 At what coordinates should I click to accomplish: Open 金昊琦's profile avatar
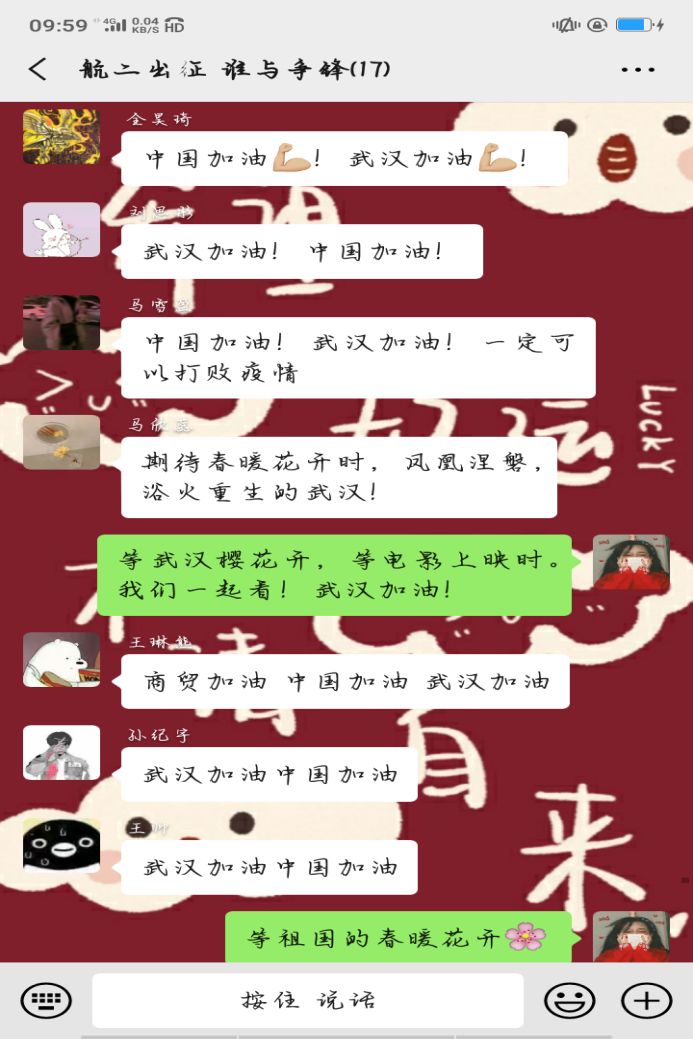click(61, 136)
